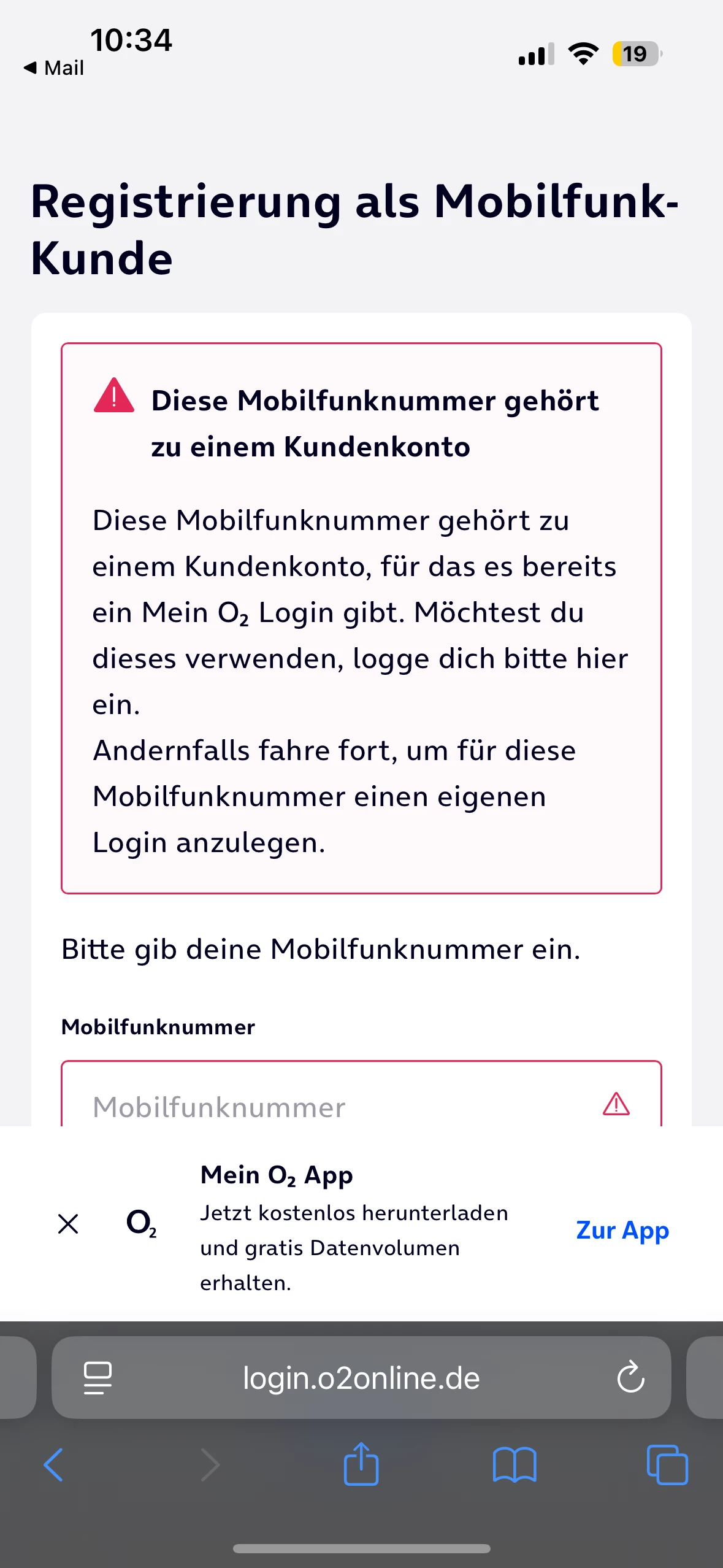Tap the login.o2online.de address bar
Screen dimensions: 723x1568
point(361,1378)
